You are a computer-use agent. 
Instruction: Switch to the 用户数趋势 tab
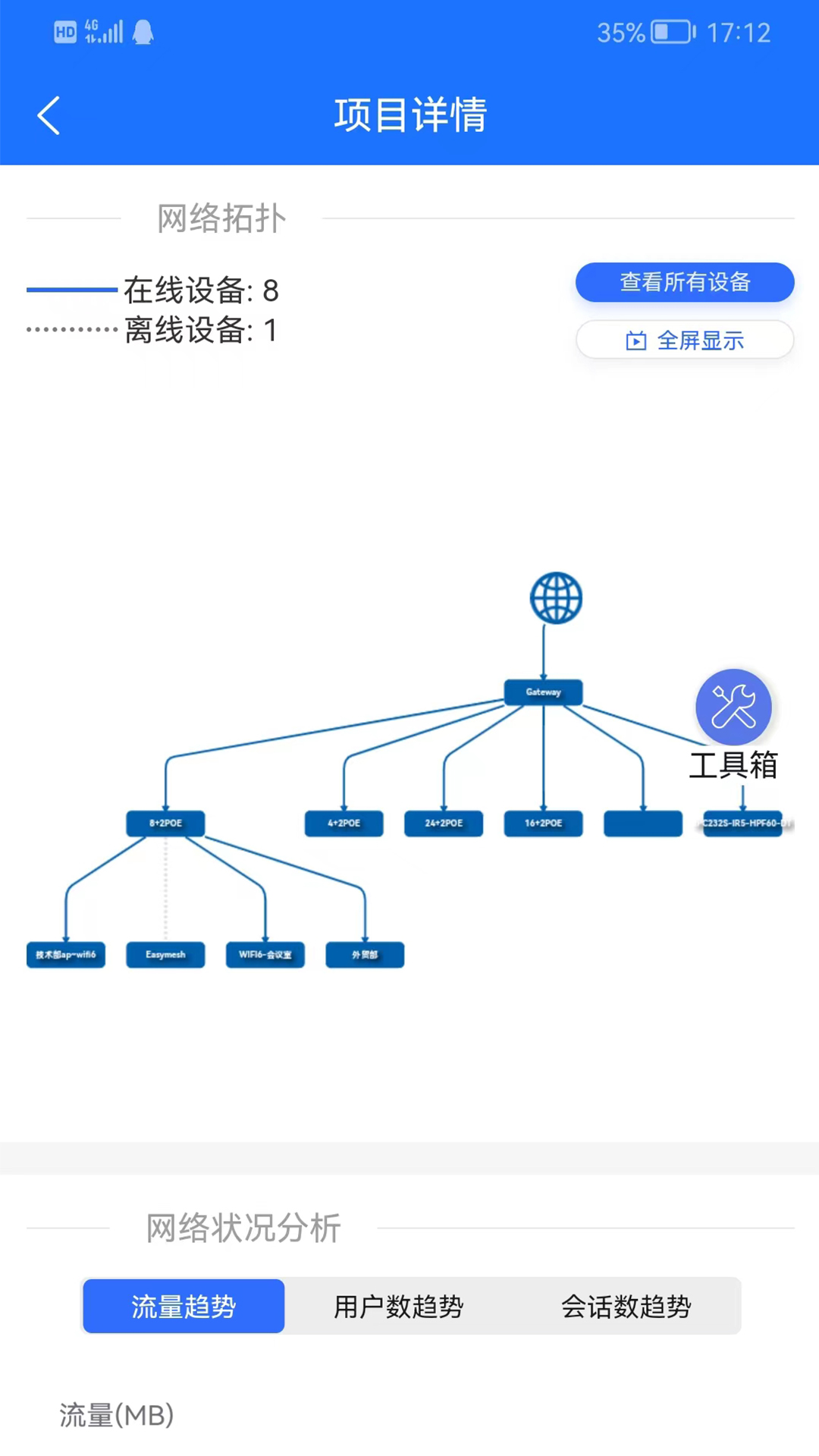(398, 1306)
